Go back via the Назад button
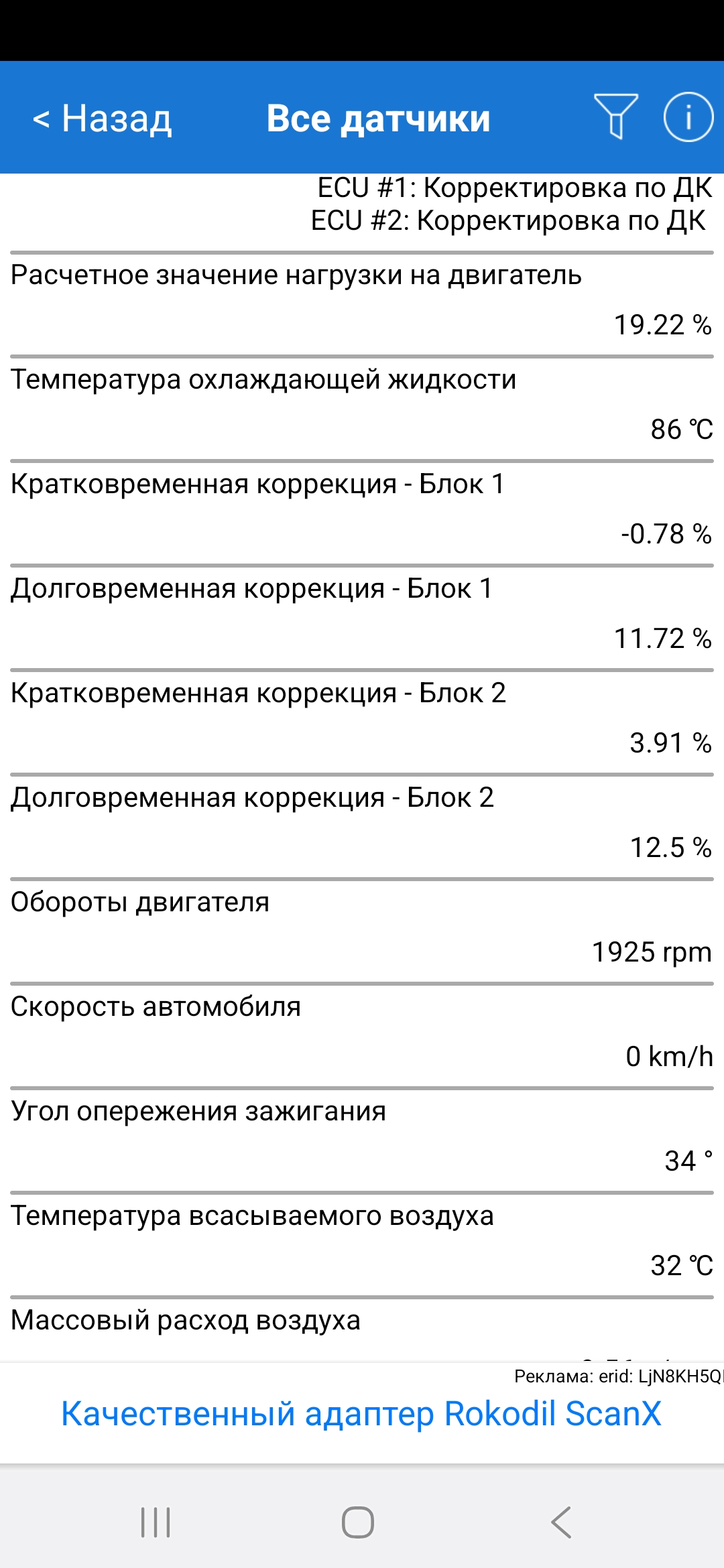 (103, 119)
